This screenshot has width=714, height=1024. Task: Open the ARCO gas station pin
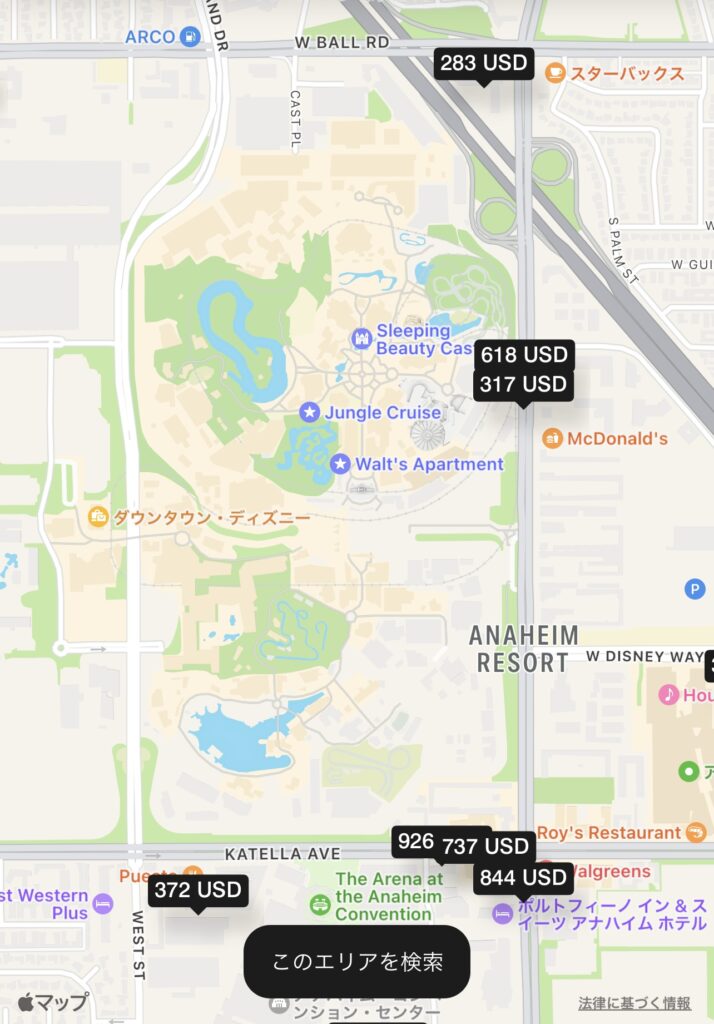189,38
